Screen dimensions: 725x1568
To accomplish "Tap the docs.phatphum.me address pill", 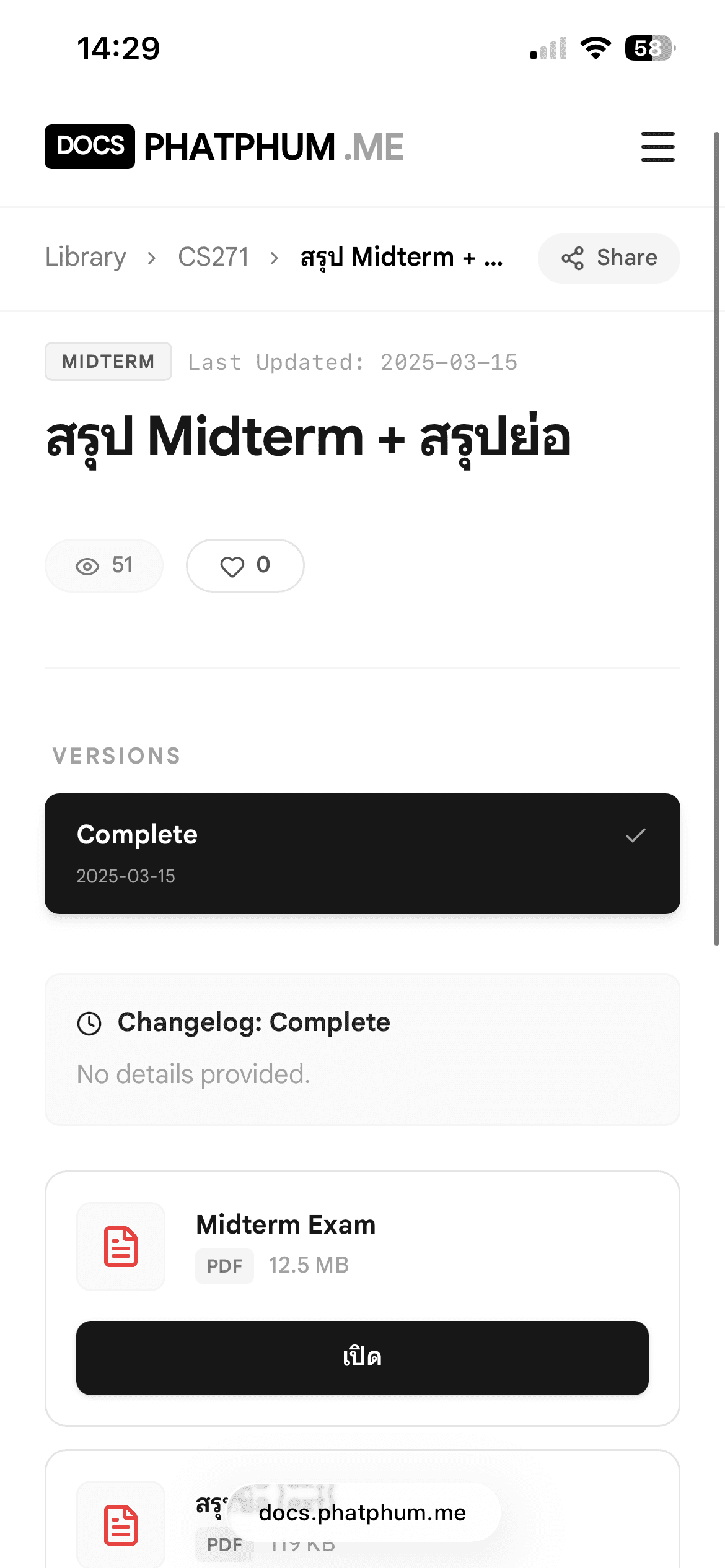I will 363,1513.
